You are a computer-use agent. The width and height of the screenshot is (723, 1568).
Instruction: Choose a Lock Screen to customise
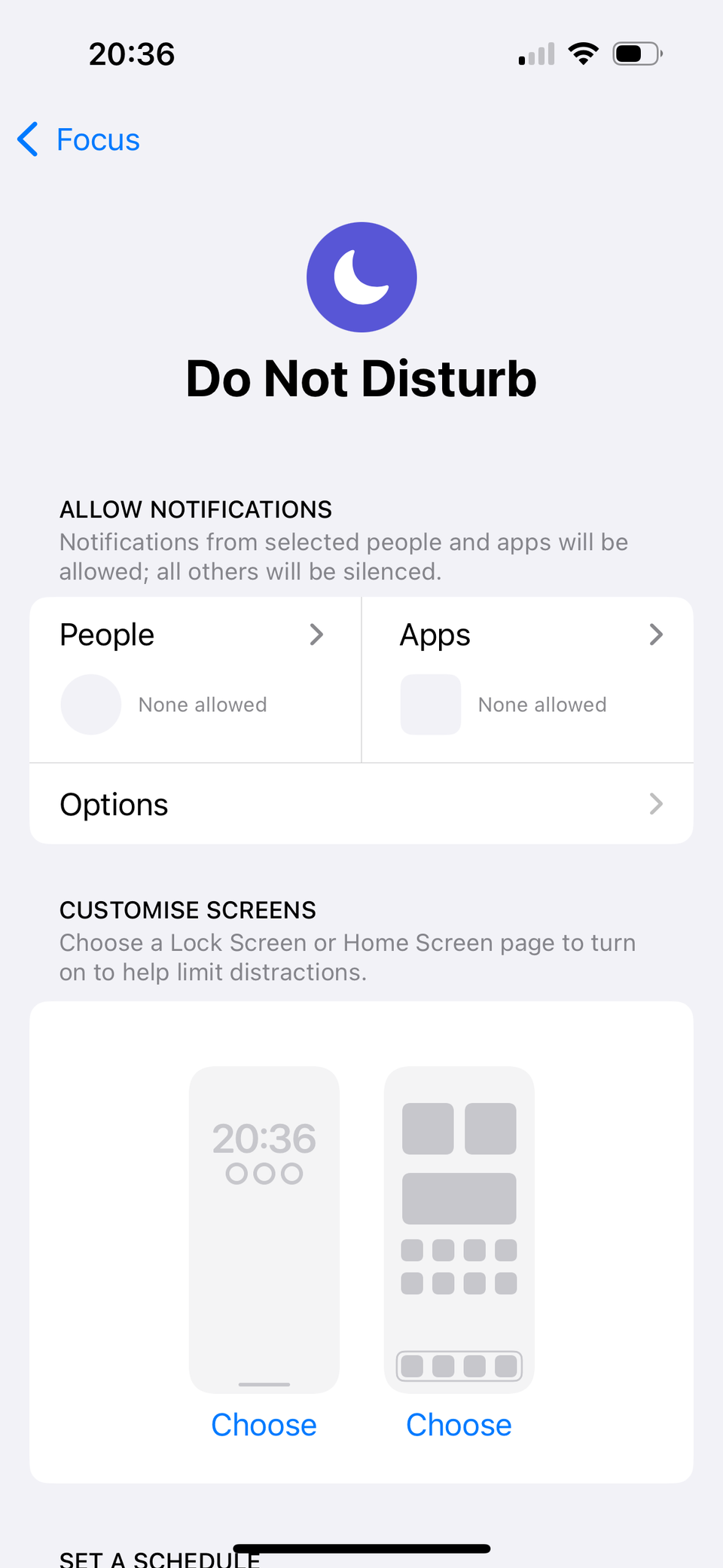(264, 1424)
